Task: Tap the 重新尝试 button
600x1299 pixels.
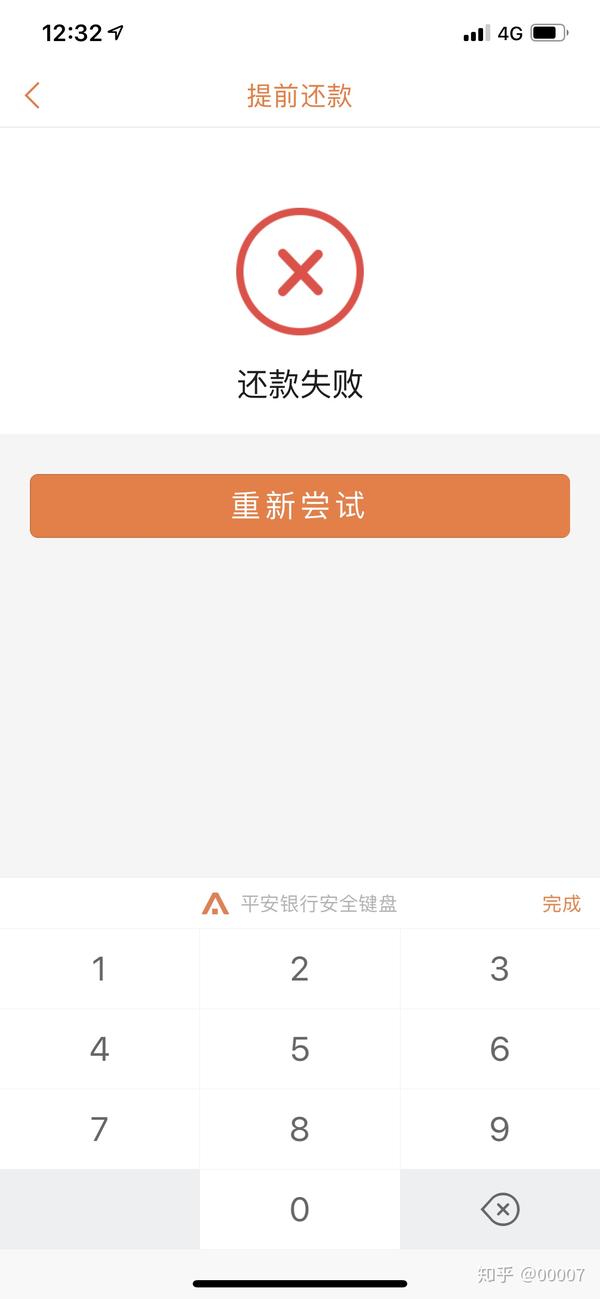Action: (x=300, y=506)
